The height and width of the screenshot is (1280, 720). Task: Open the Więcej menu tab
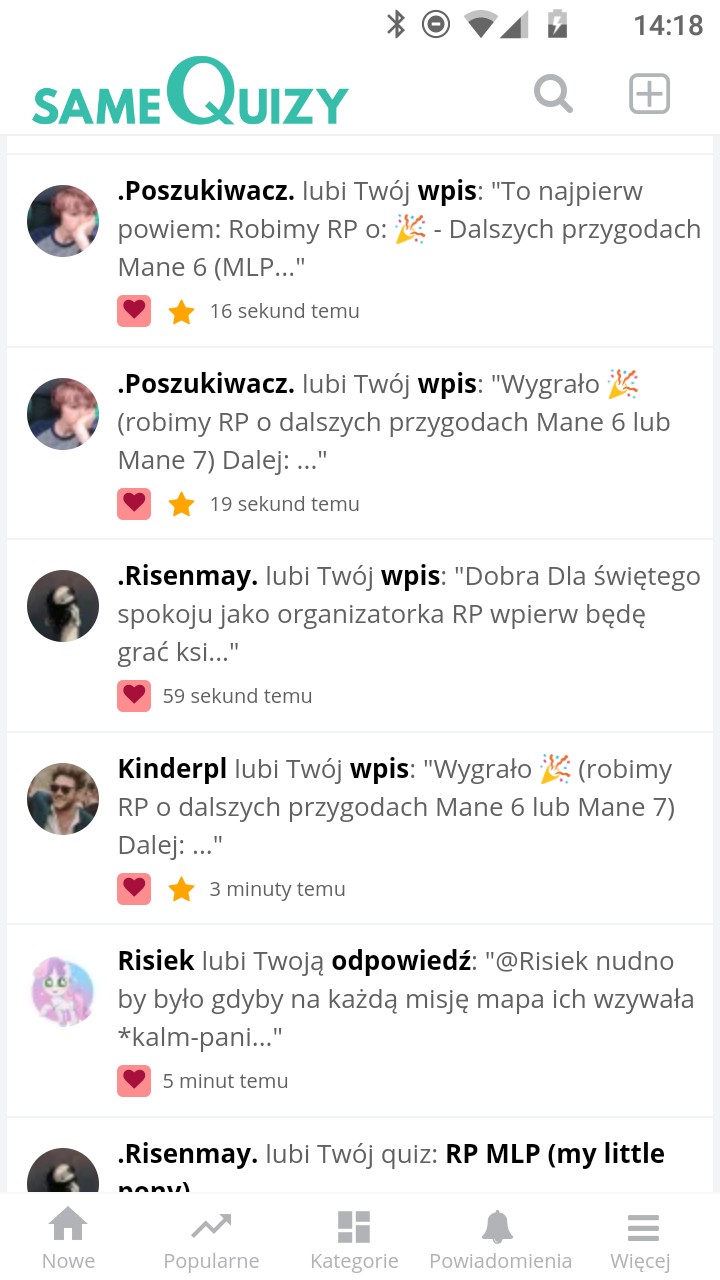(641, 1238)
